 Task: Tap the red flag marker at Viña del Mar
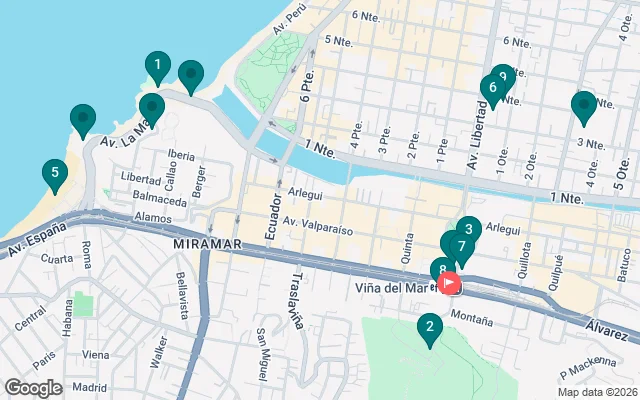click(451, 283)
